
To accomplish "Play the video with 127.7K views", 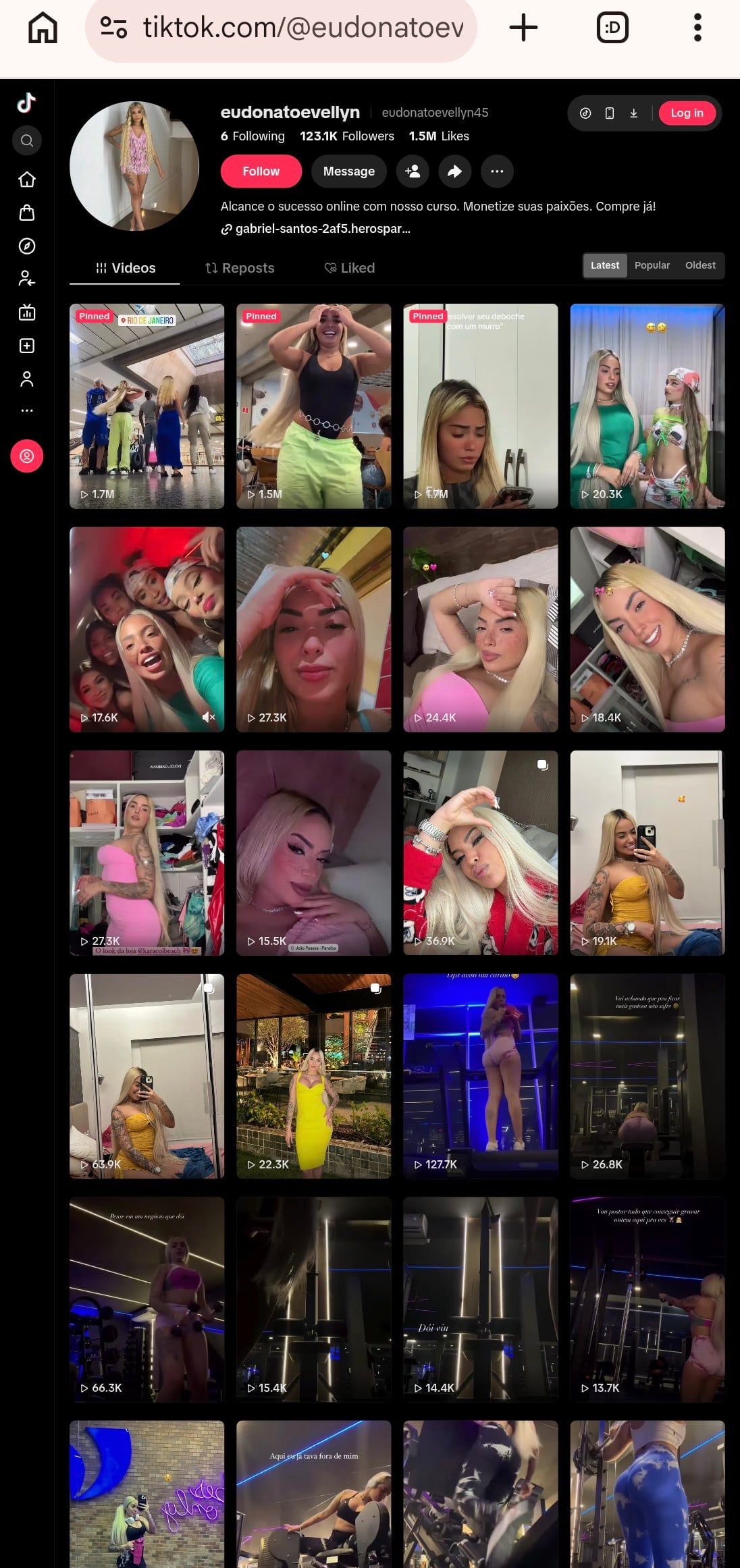I will pyautogui.click(x=480, y=1076).
